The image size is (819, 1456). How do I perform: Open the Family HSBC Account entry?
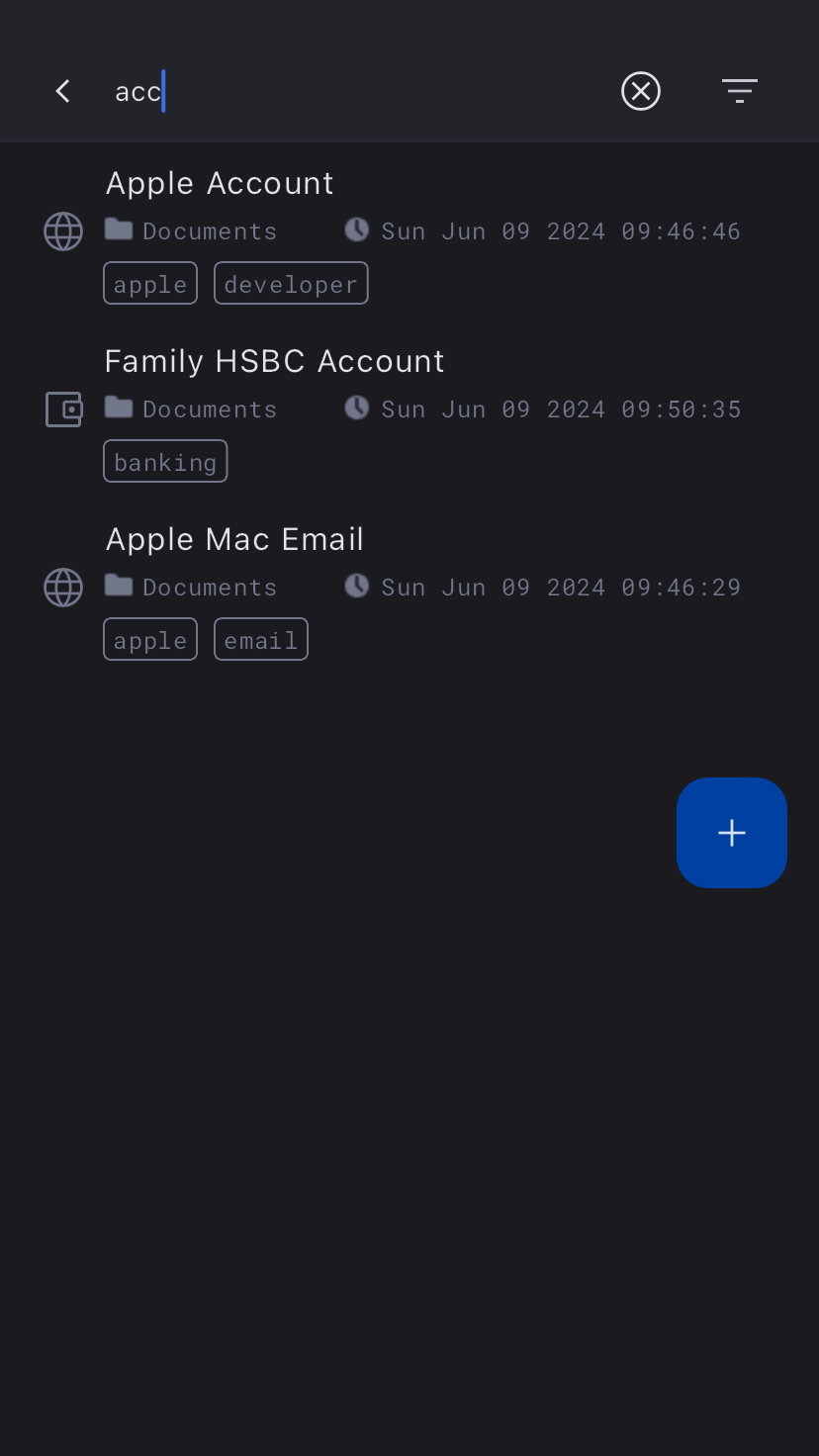click(x=274, y=361)
